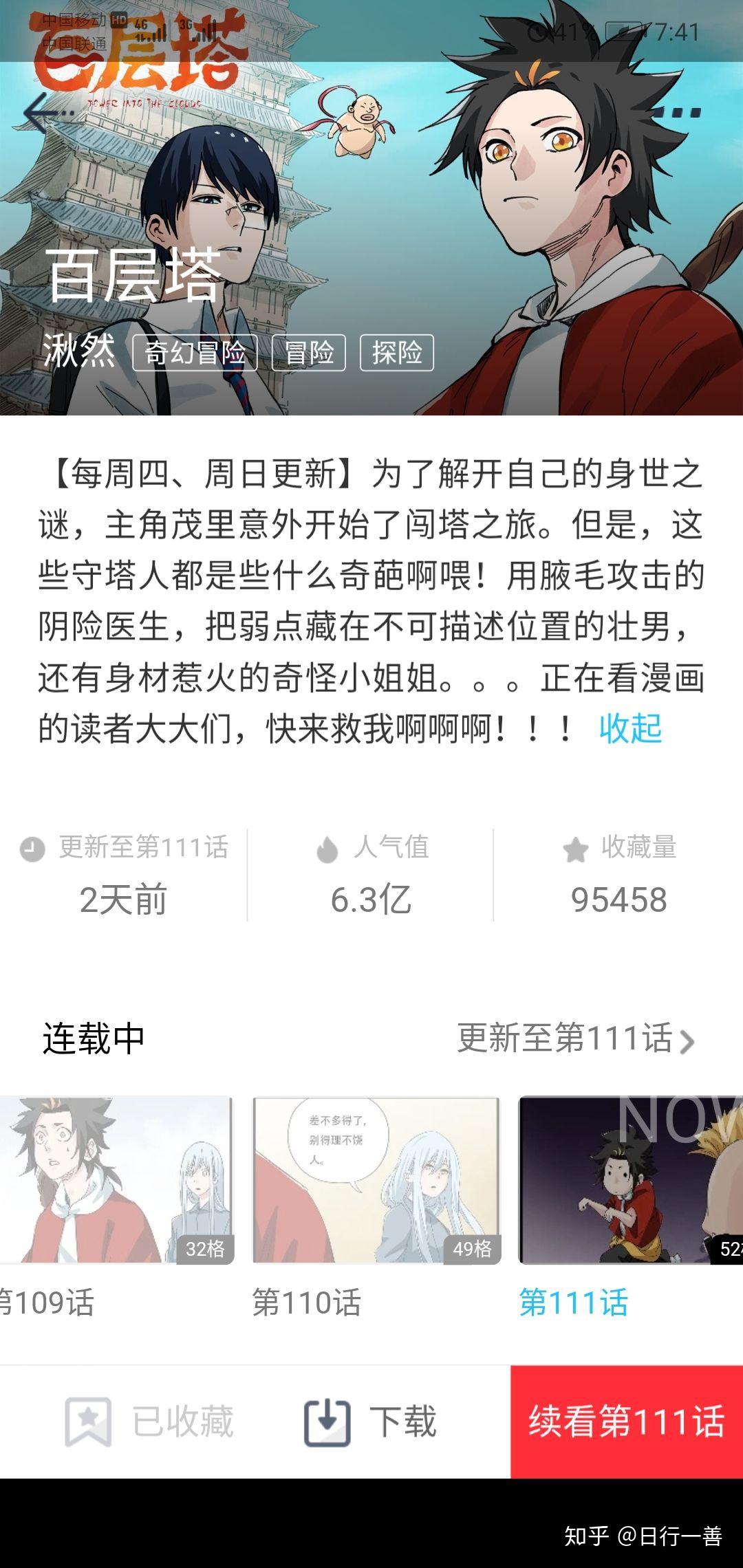743x1568 pixels.
Task: Open chapter 第109话 thumbnail
Action: click(x=117, y=1180)
